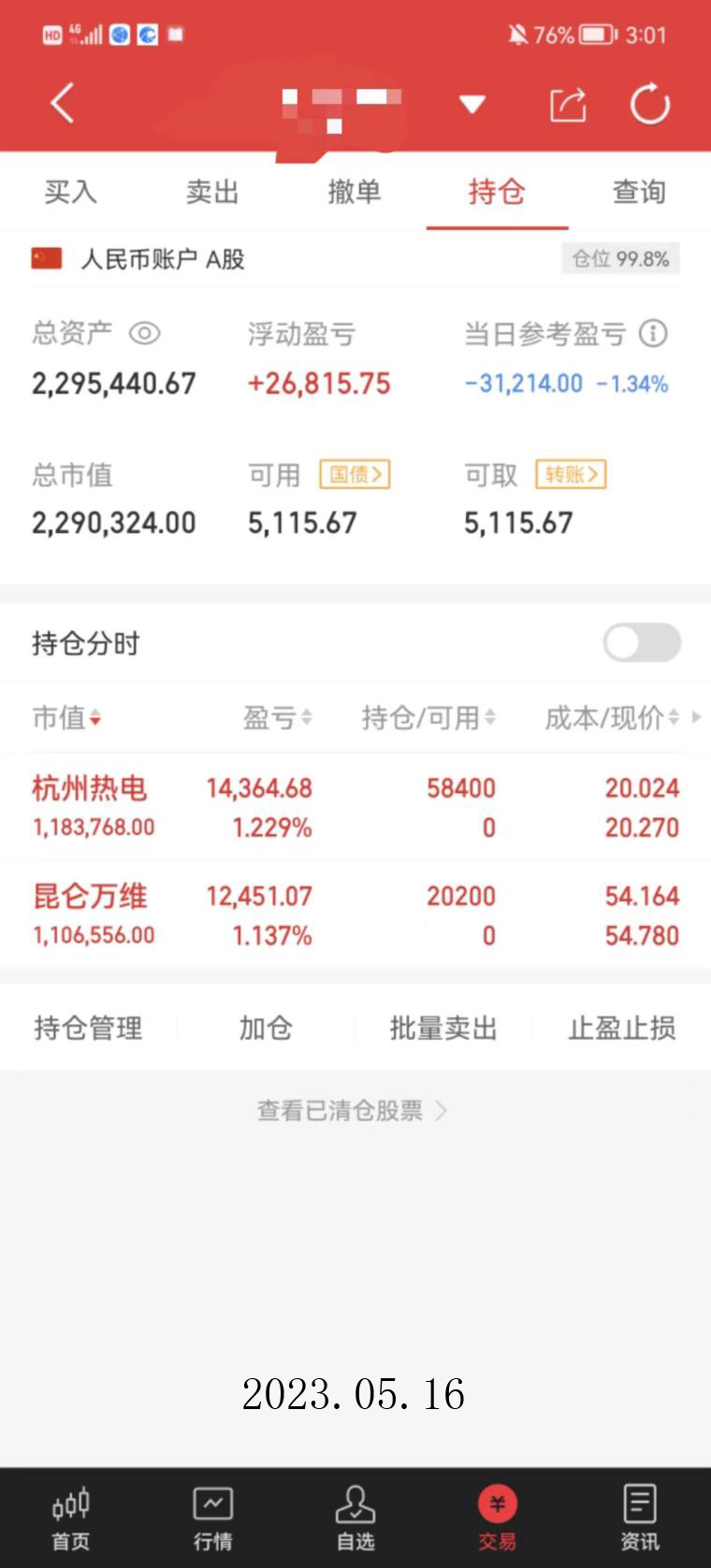Switch to the 买入 tab
This screenshot has height=1568, width=711.
click(x=70, y=192)
